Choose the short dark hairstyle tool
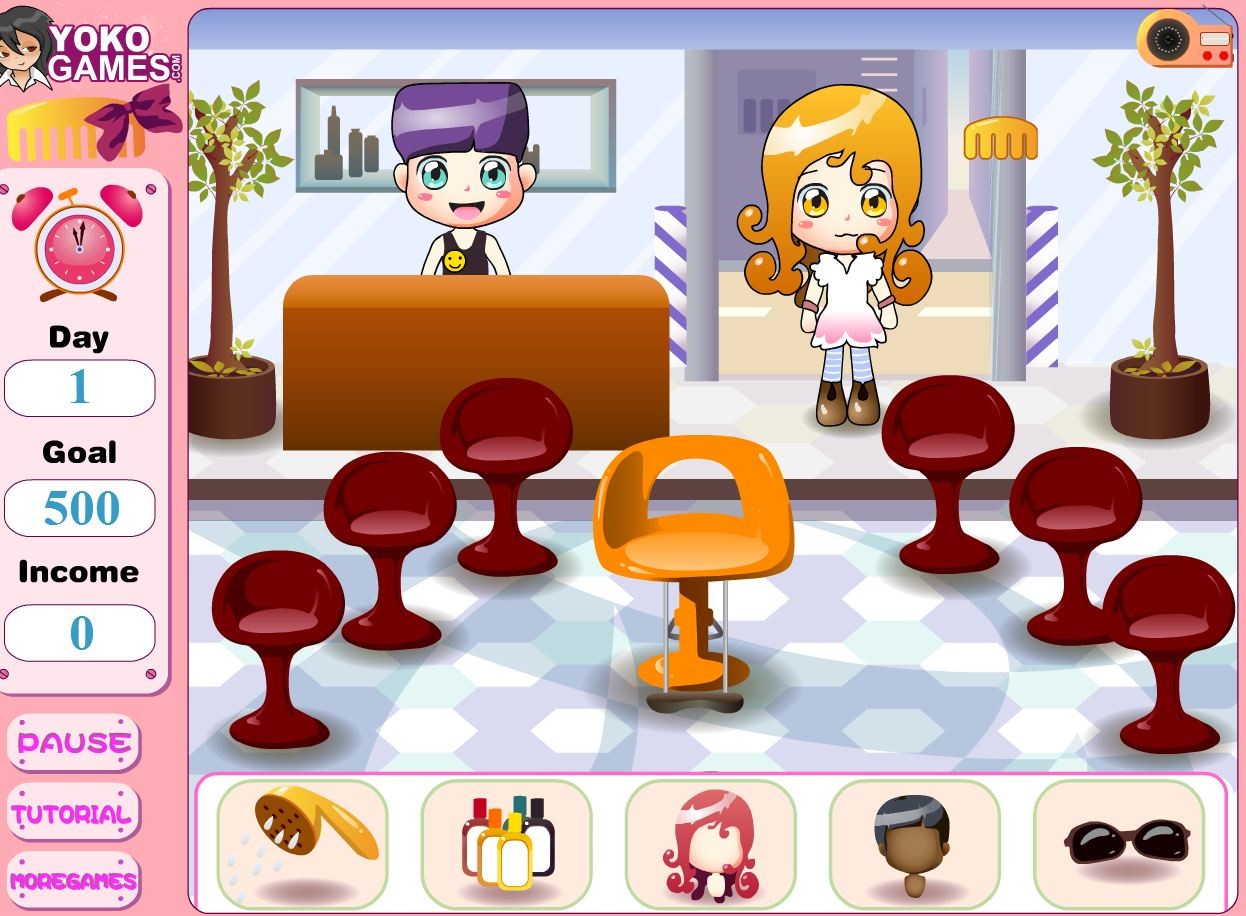The width and height of the screenshot is (1246, 916). pyautogui.click(x=914, y=842)
